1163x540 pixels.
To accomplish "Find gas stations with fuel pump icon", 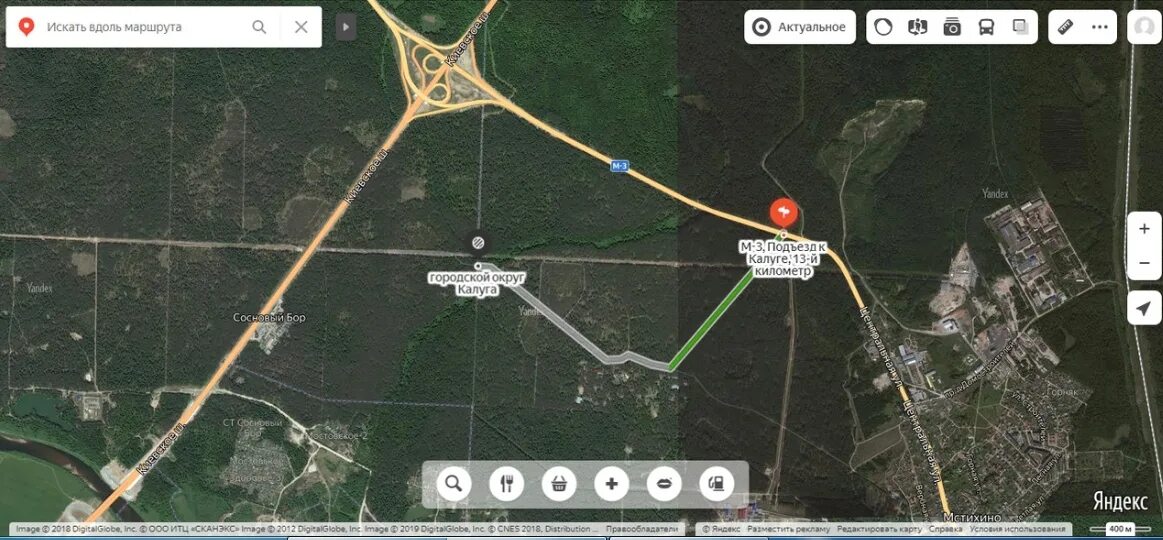I will (716, 484).
